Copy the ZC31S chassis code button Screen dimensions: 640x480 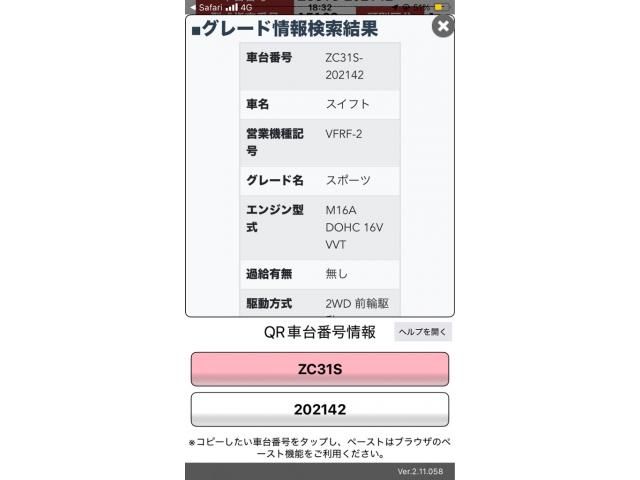(x=320, y=369)
